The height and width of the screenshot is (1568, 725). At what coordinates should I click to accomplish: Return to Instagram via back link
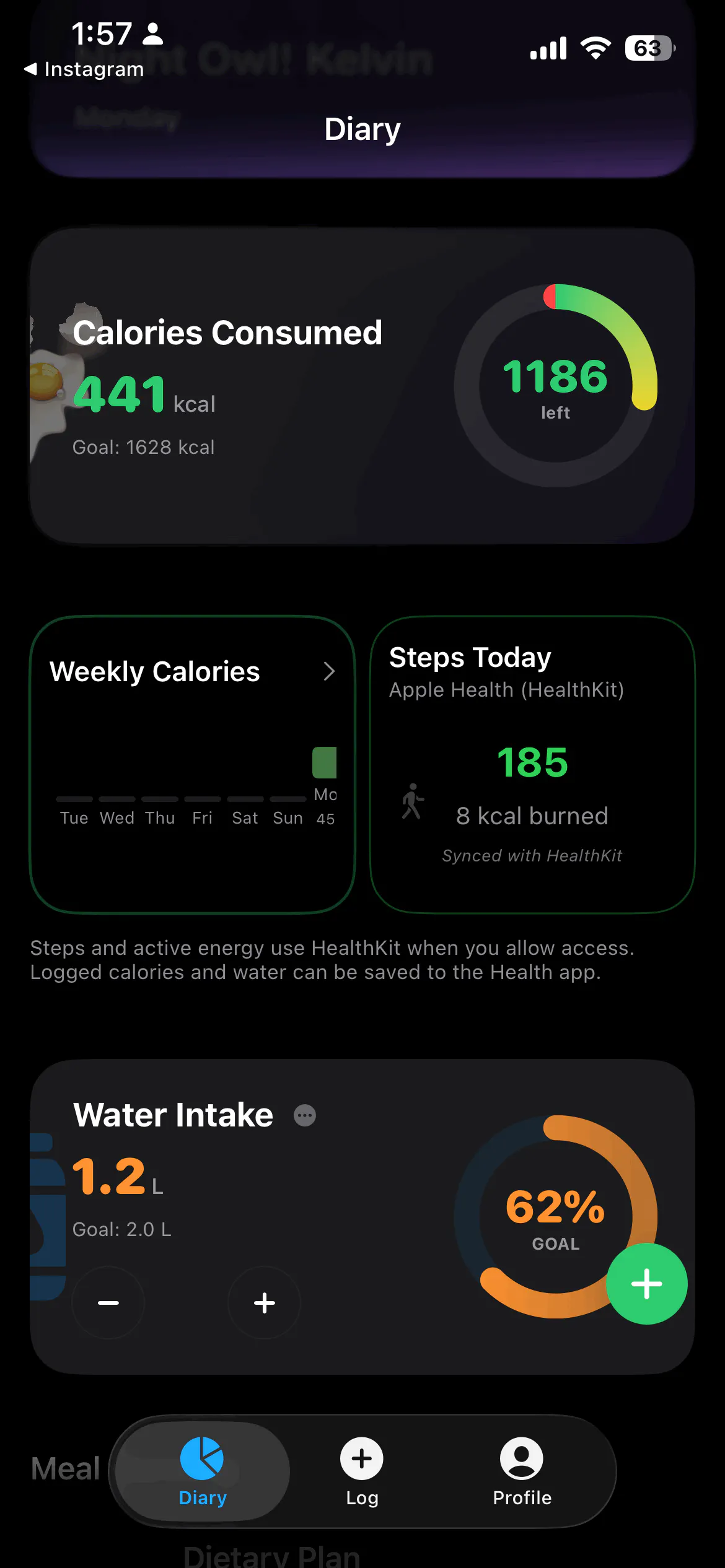tap(84, 69)
